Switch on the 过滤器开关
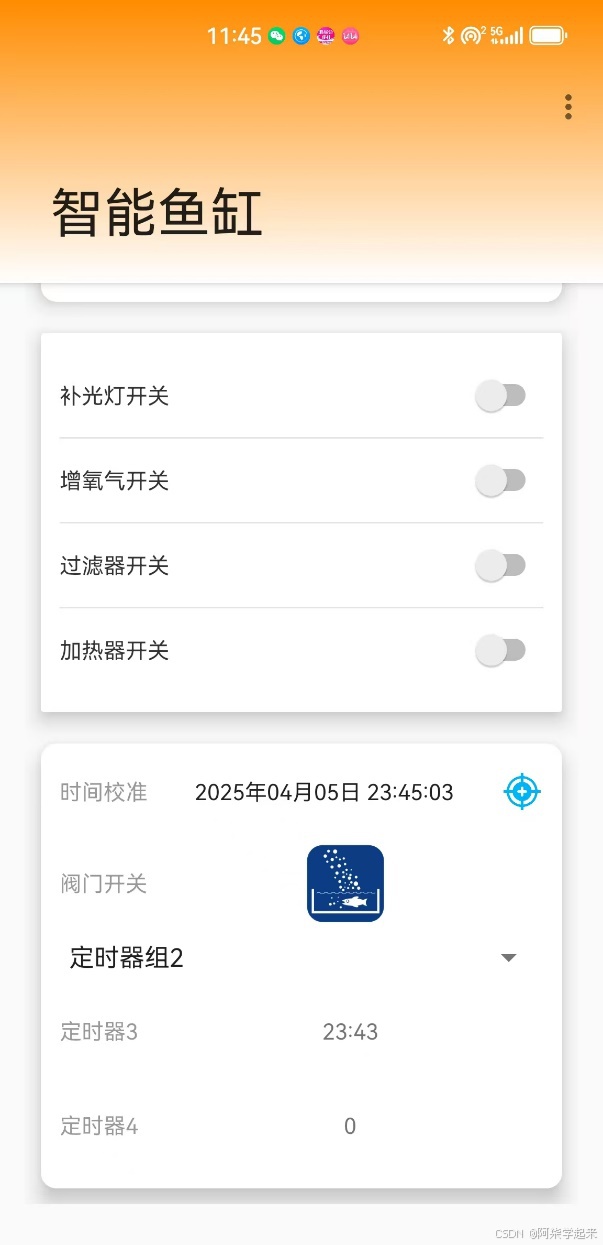 (500, 566)
